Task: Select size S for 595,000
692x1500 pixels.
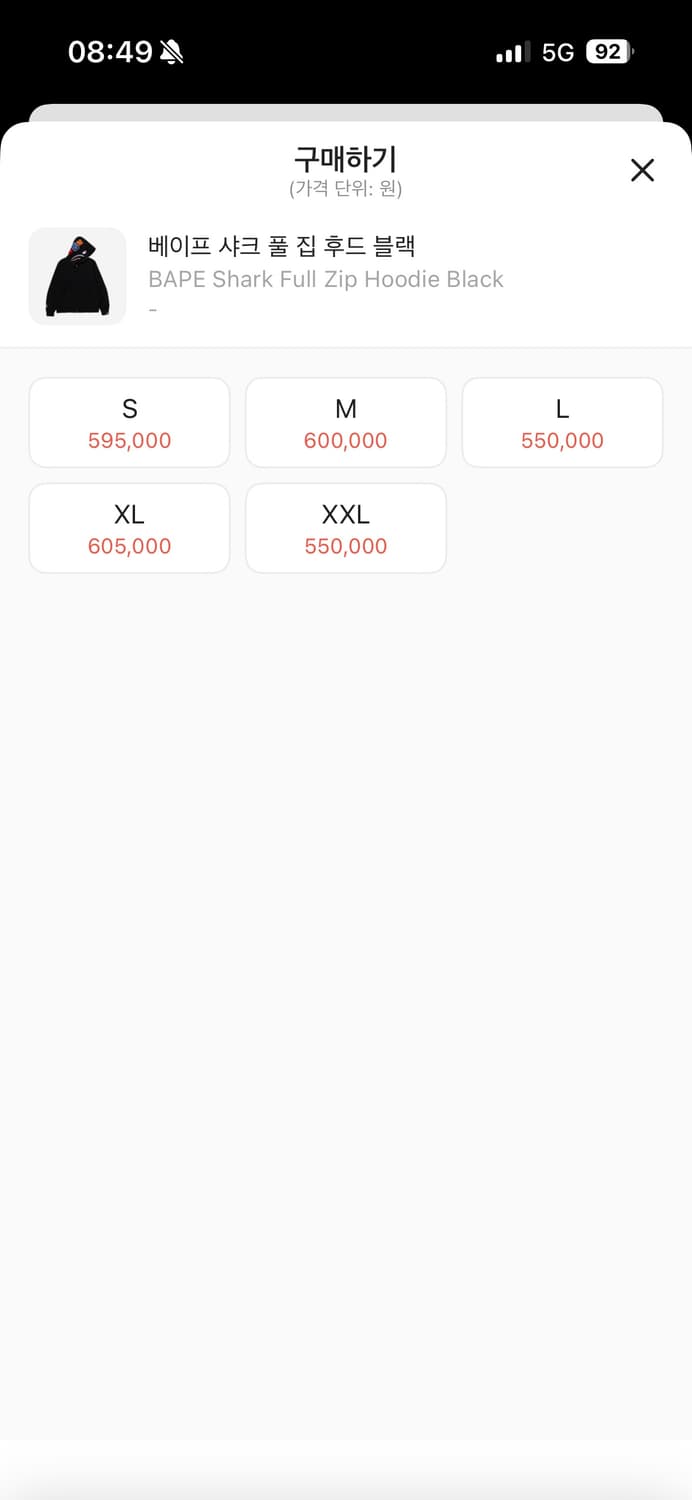Action: pyautogui.click(x=129, y=423)
